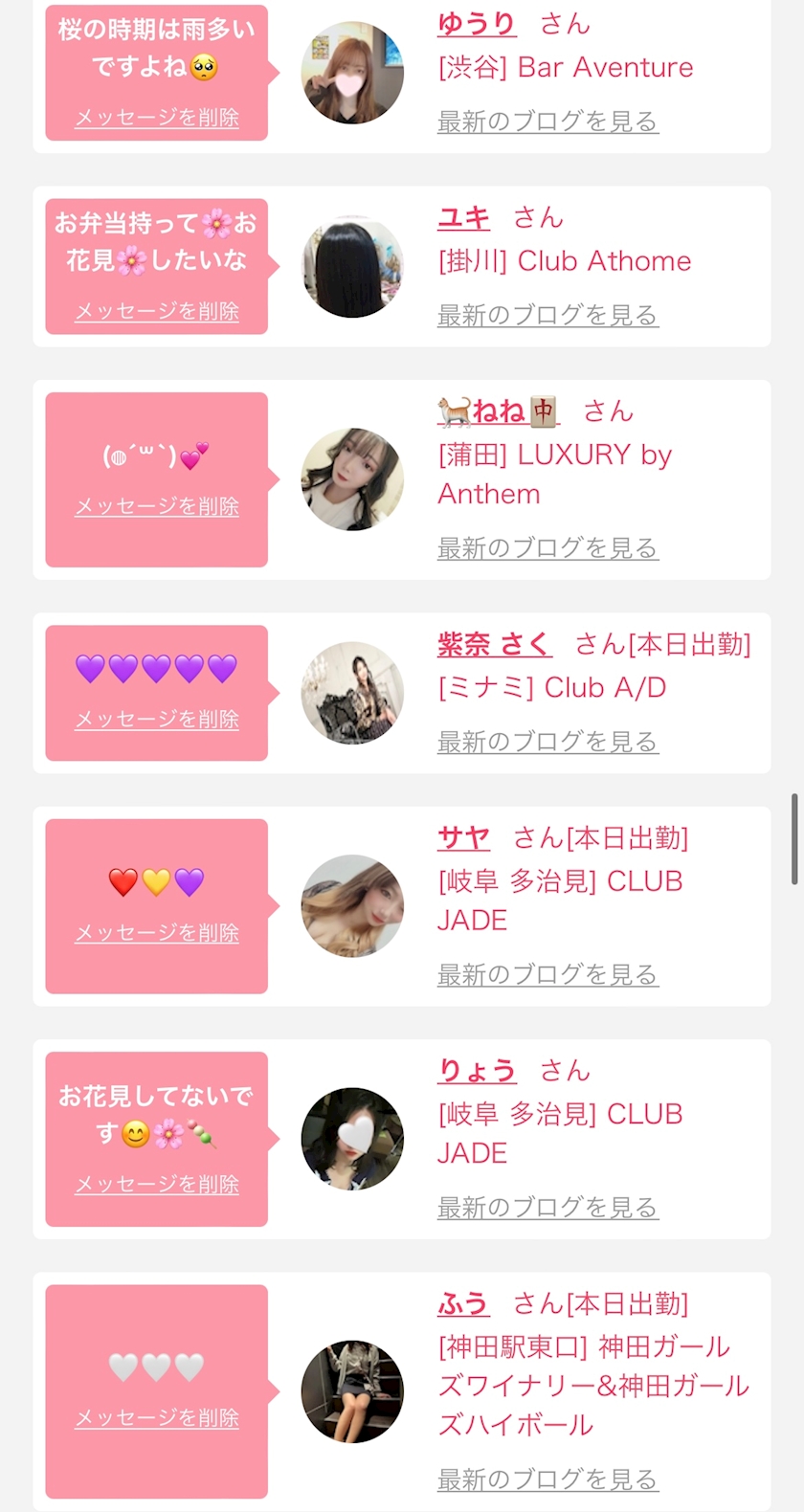This screenshot has width=804, height=1512.
Task: Open ユキ's profile name link
Action: [x=463, y=218]
